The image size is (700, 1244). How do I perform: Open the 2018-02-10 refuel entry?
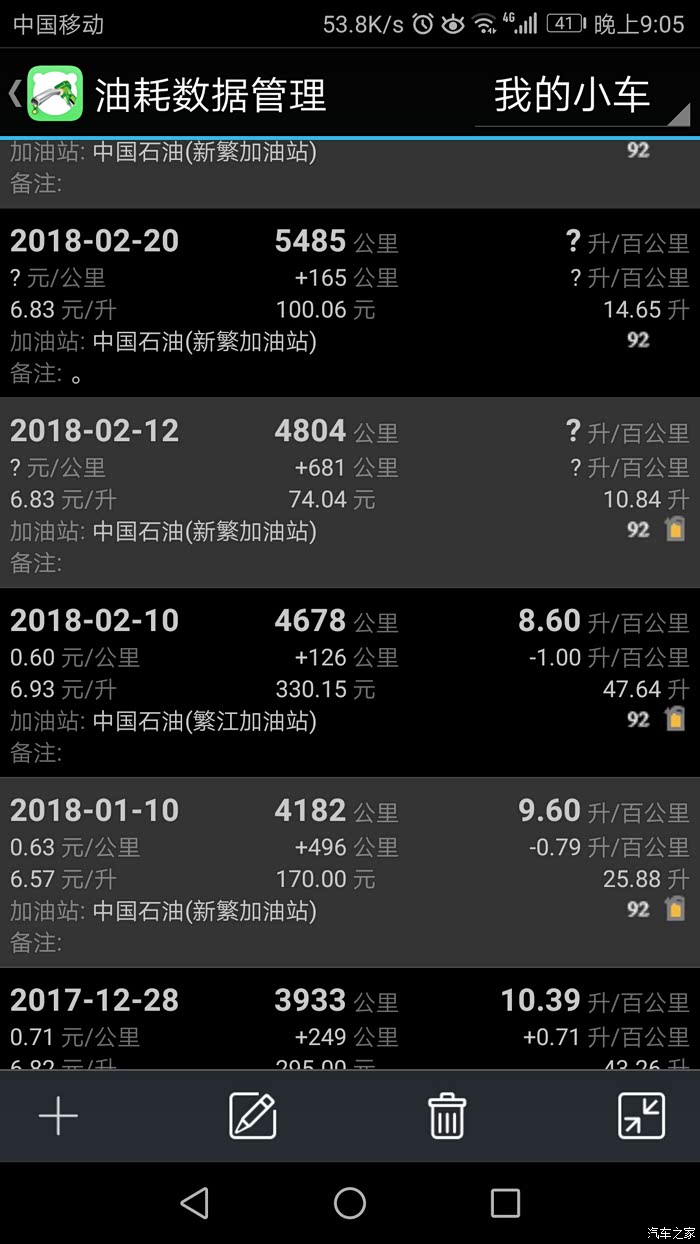(x=349, y=683)
